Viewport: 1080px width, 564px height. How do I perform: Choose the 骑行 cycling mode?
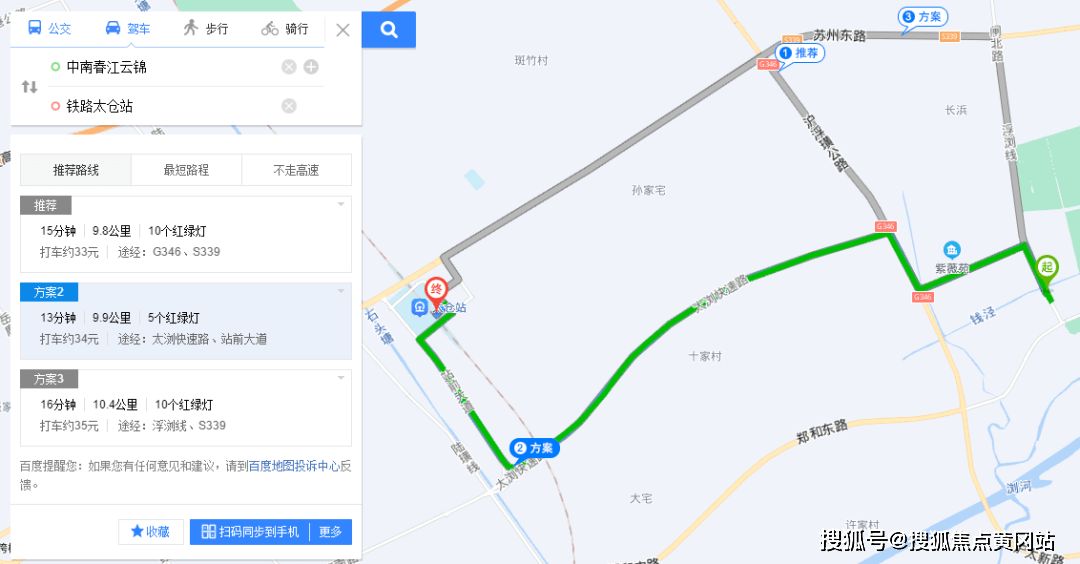coord(285,29)
